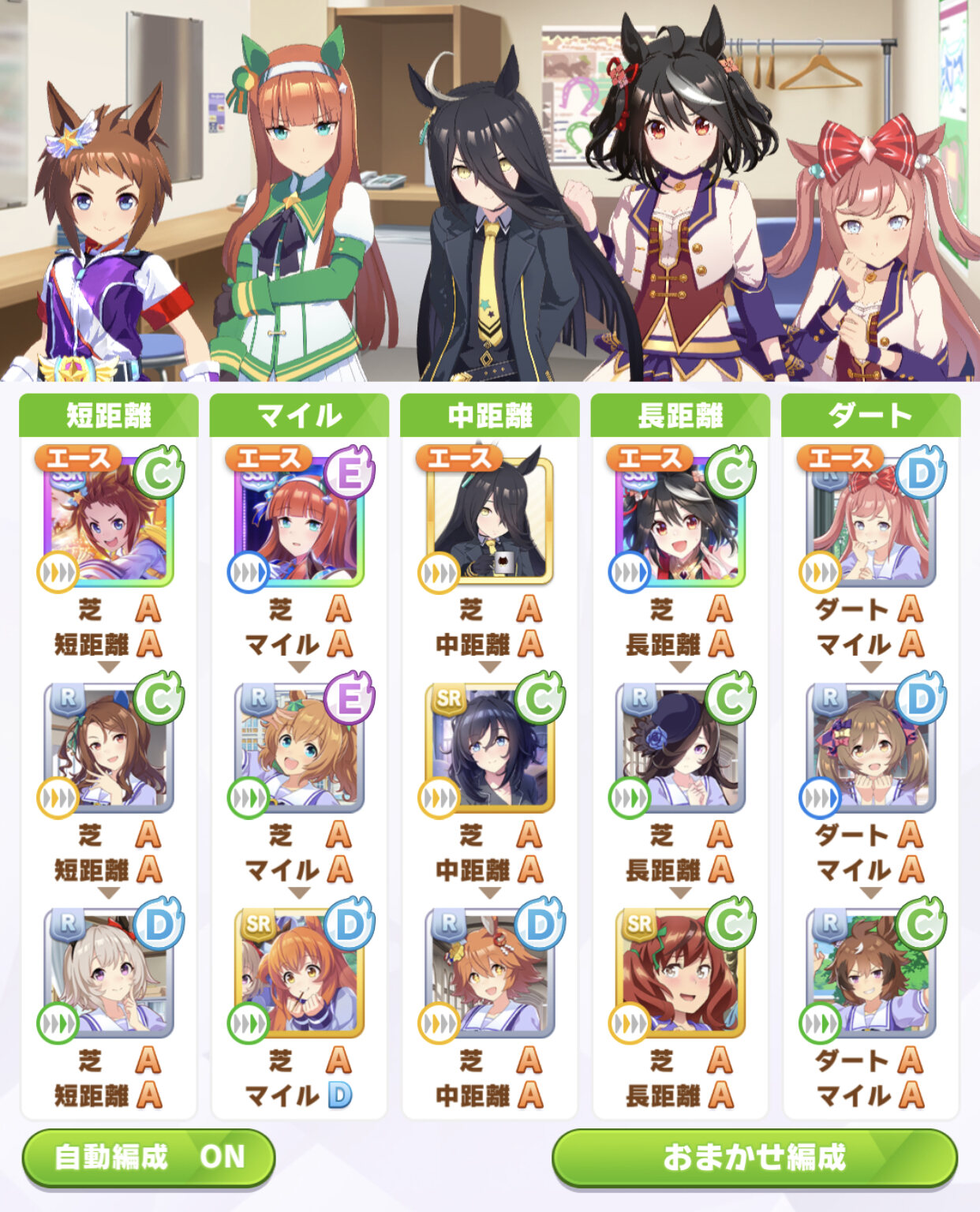Toggle the 自動編成 ON button
980x1212 pixels.
coord(148,1157)
